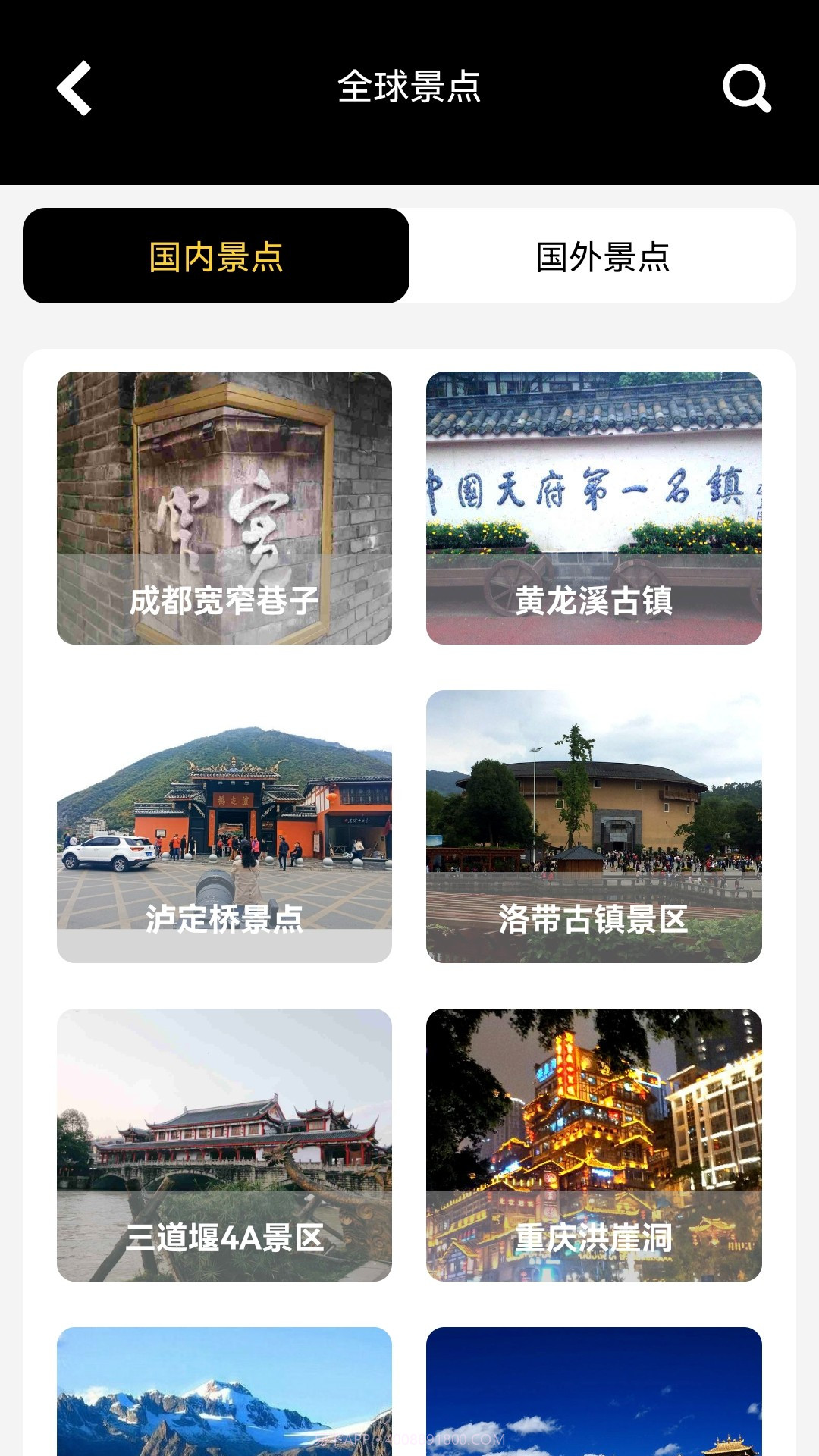
Task: Tap the 成都宽窄巷子 name label
Action: (225, 603)
